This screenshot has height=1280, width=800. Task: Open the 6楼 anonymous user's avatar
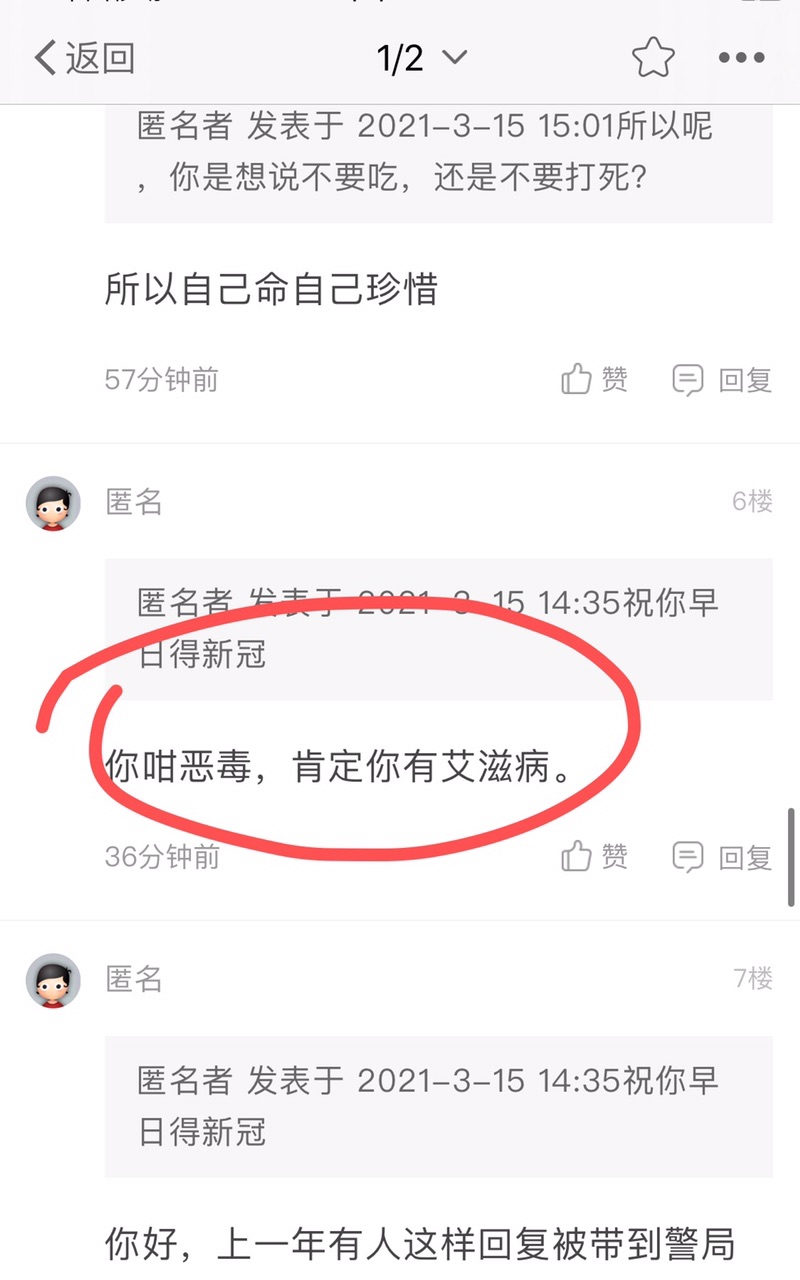coord(53,503)
